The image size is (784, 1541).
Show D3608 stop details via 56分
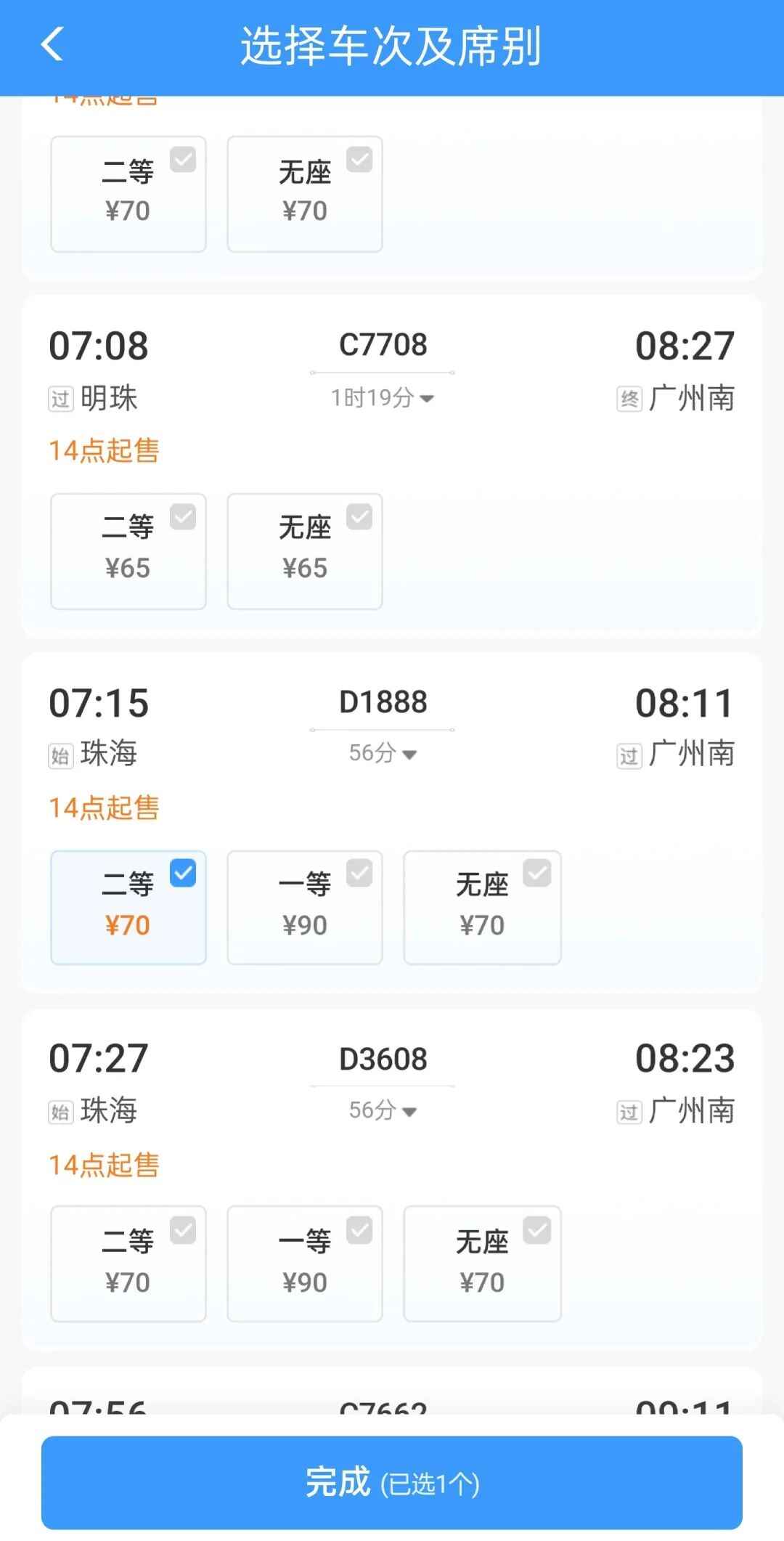coord(383,1110)
